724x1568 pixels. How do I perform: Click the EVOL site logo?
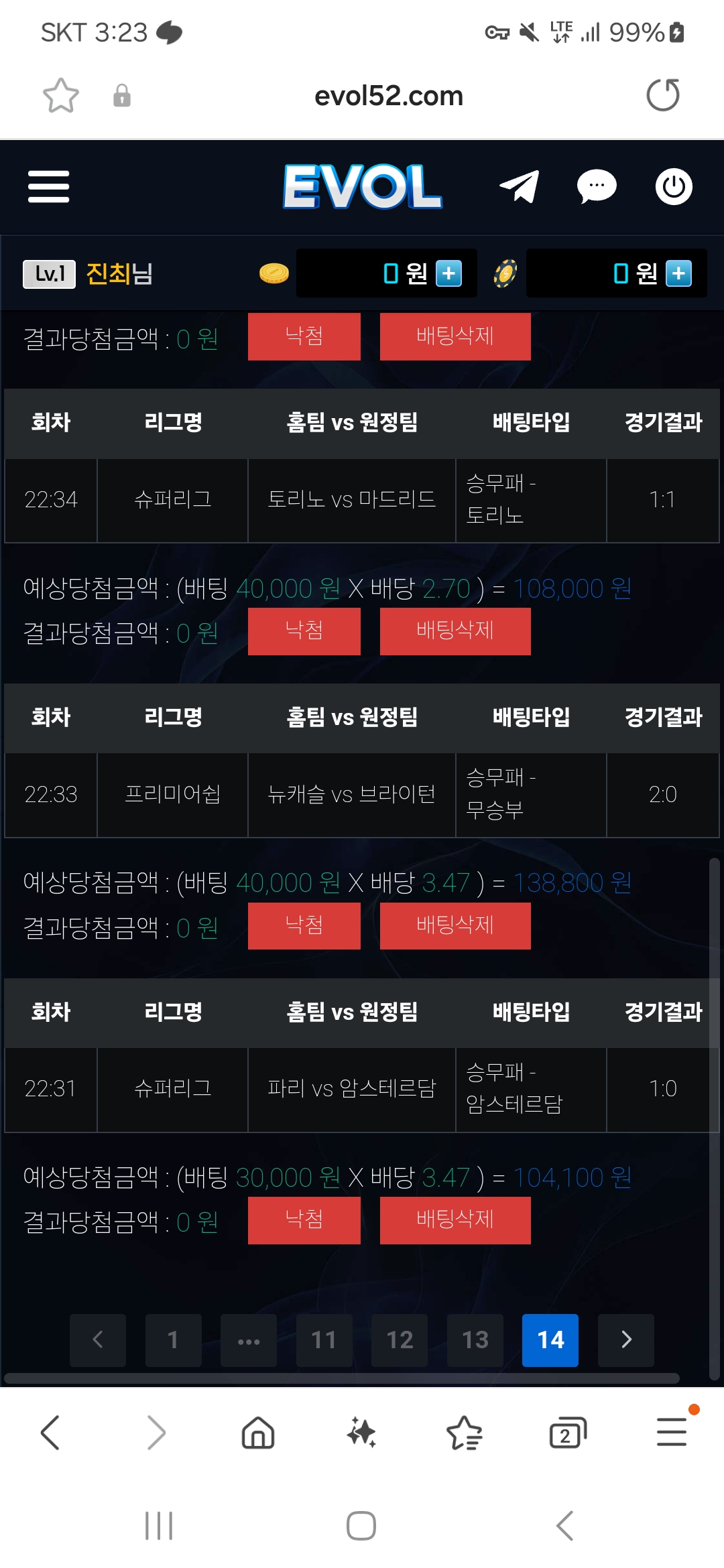[x=362, y=188]
